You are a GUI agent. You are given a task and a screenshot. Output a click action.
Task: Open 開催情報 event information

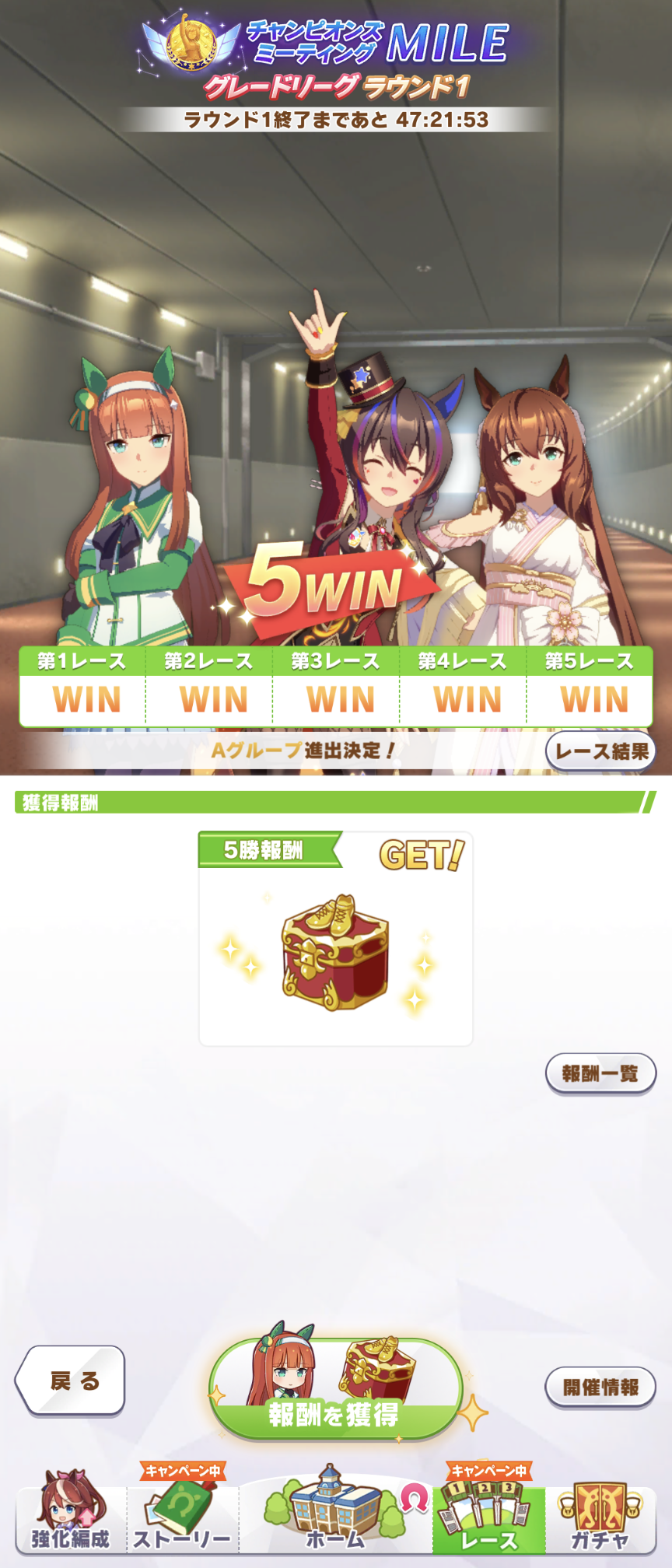tap(600, 1387)
